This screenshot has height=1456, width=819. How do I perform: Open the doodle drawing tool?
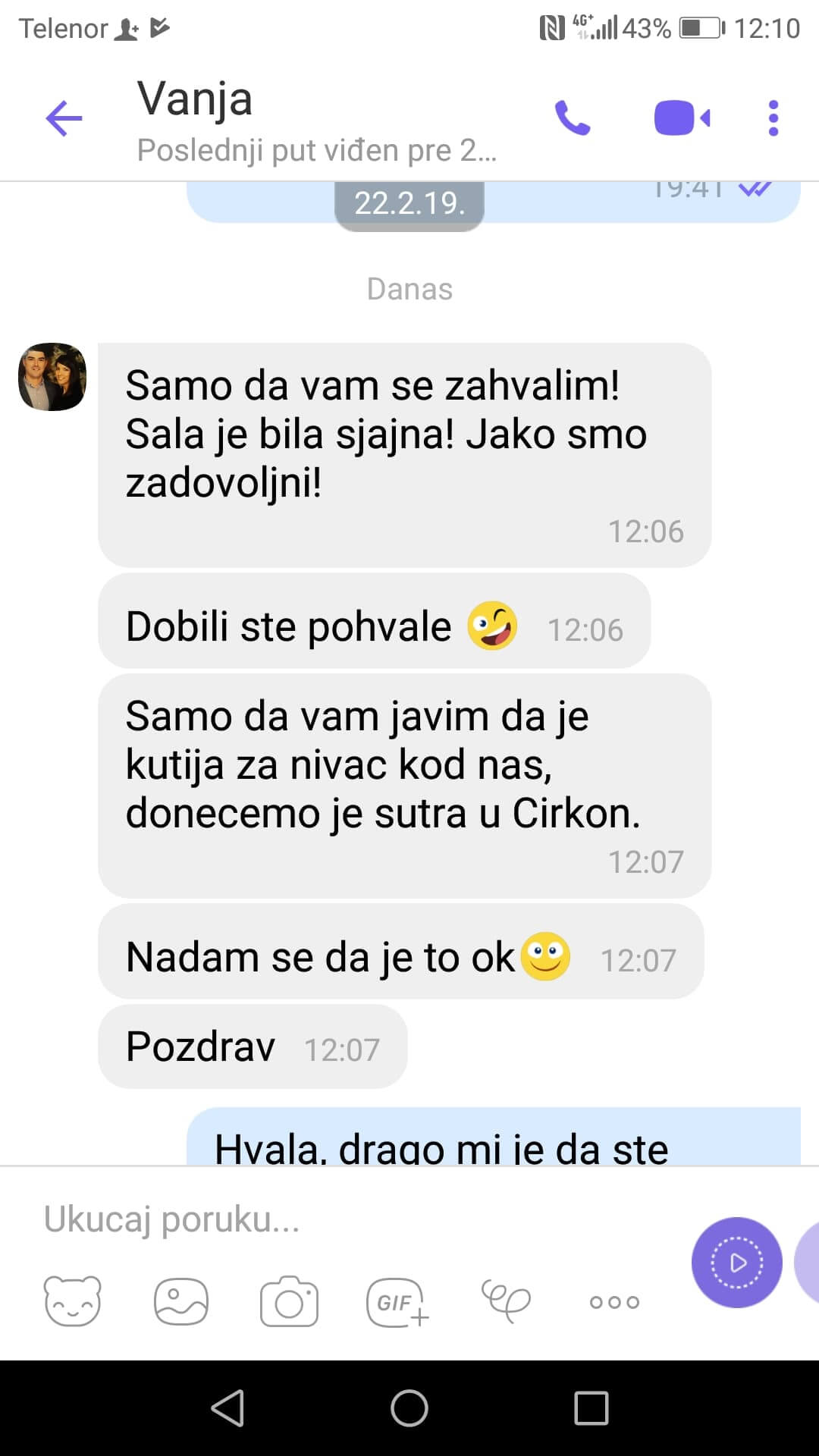506,1301
